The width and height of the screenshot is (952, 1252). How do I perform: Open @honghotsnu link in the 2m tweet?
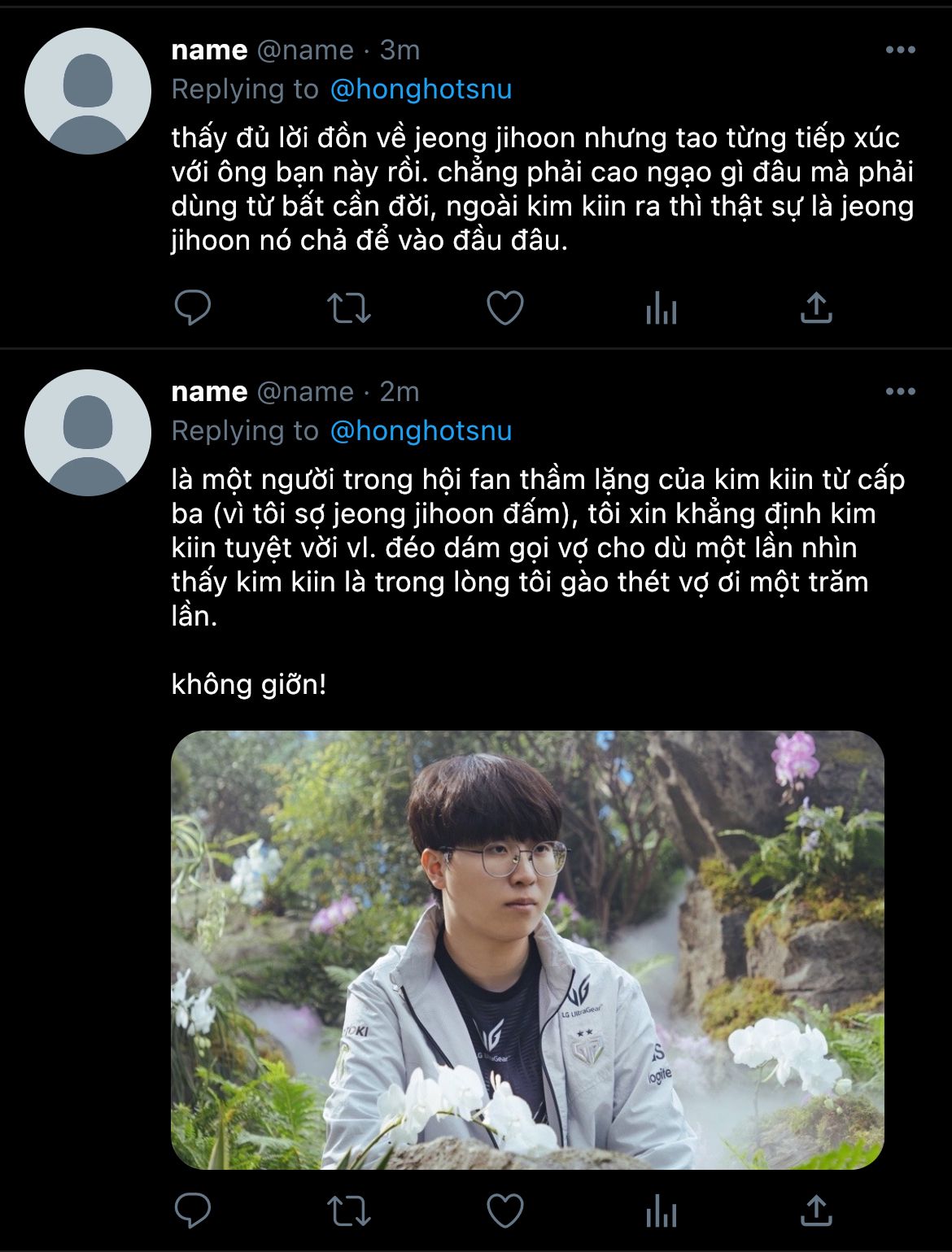421,431
